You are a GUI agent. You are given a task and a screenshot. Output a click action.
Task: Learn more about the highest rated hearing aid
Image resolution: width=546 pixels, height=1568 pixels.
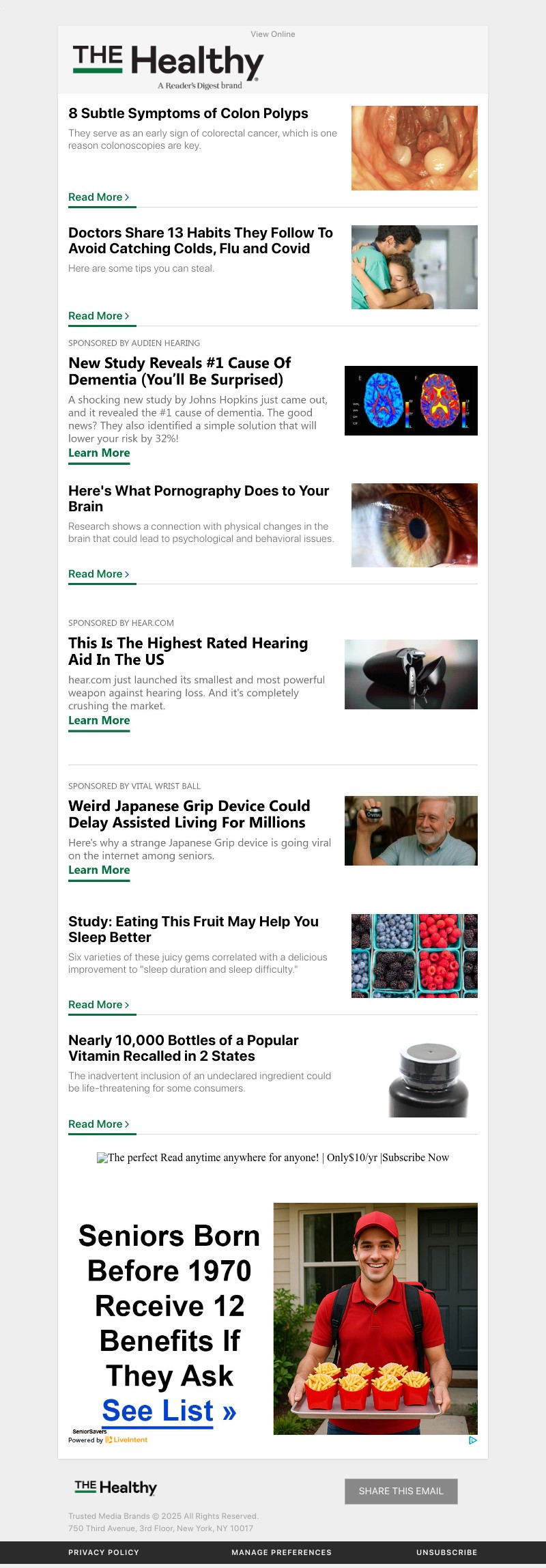coord(99,721)
